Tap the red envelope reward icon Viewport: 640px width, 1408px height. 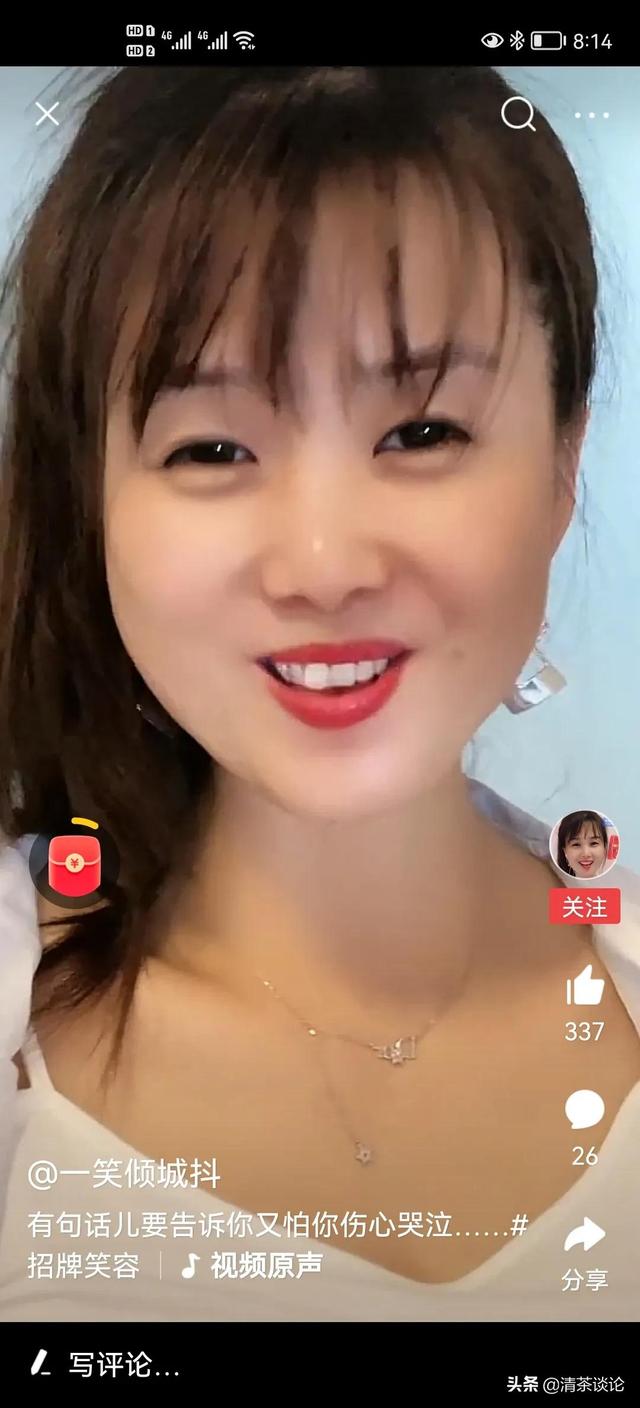coord(73,864)
